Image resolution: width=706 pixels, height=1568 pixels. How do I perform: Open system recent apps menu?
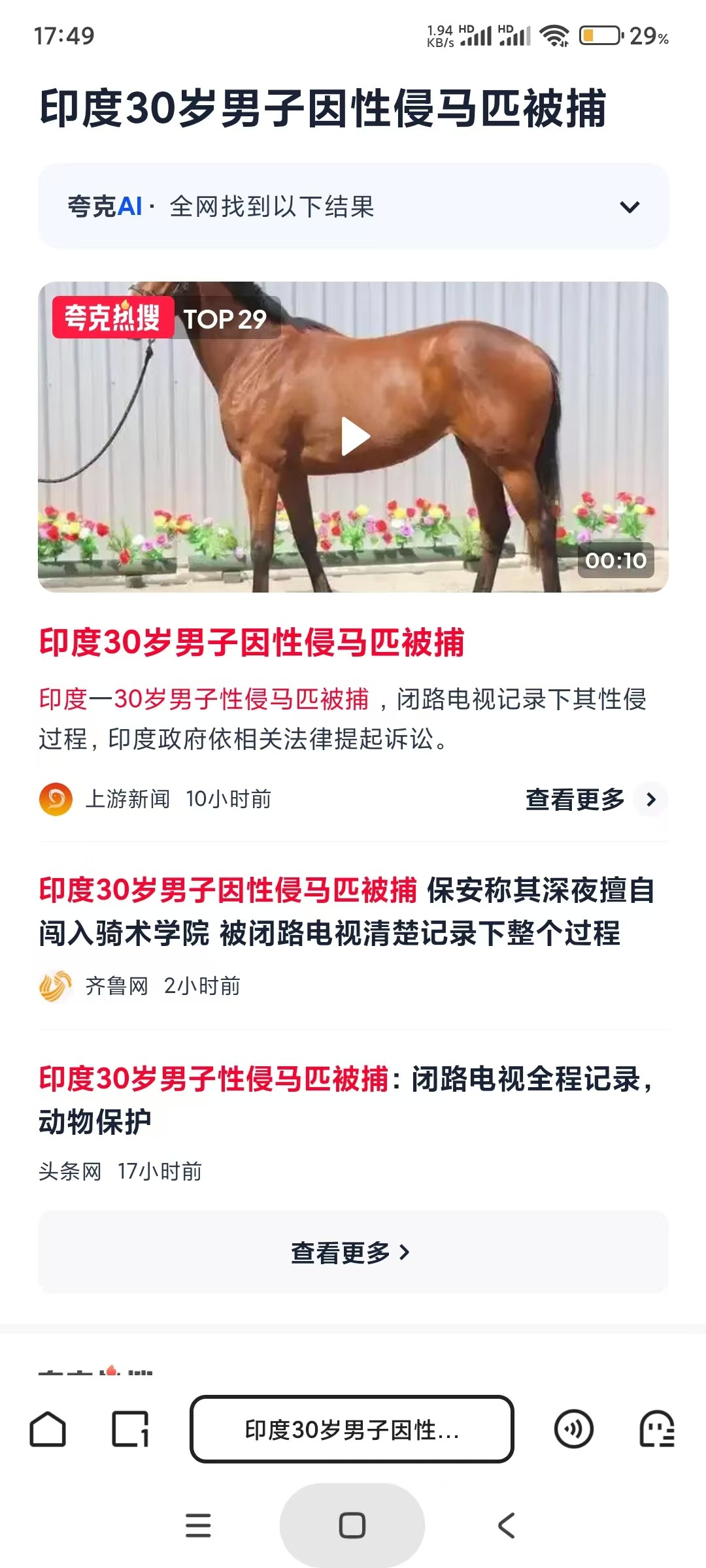198,1526
